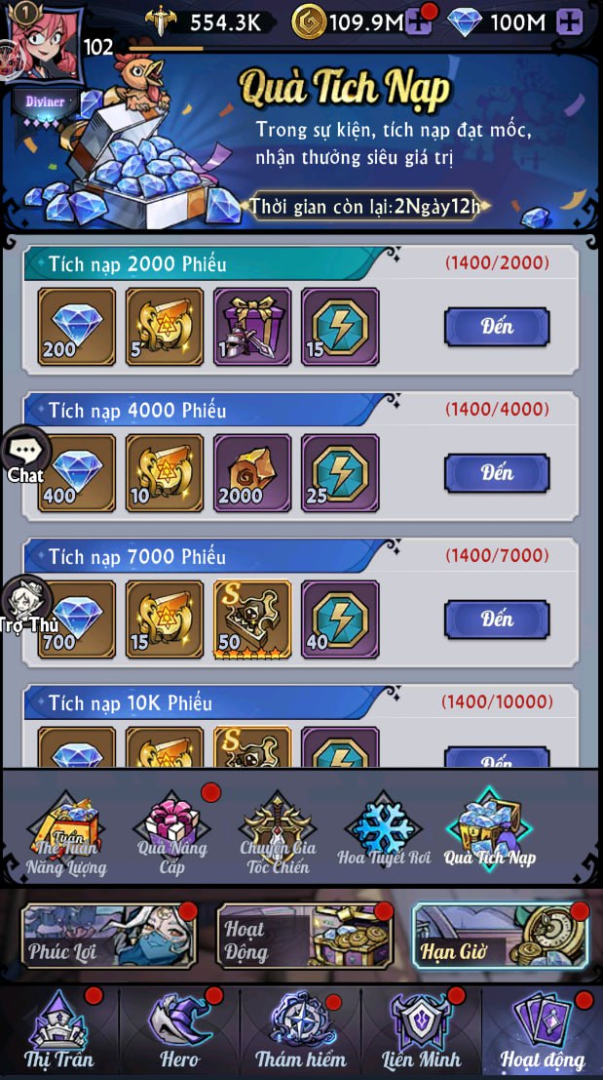Tap Đến for Tích nạp 7000 Phiếu
The image size is (603, 1080).
point(497,619)
